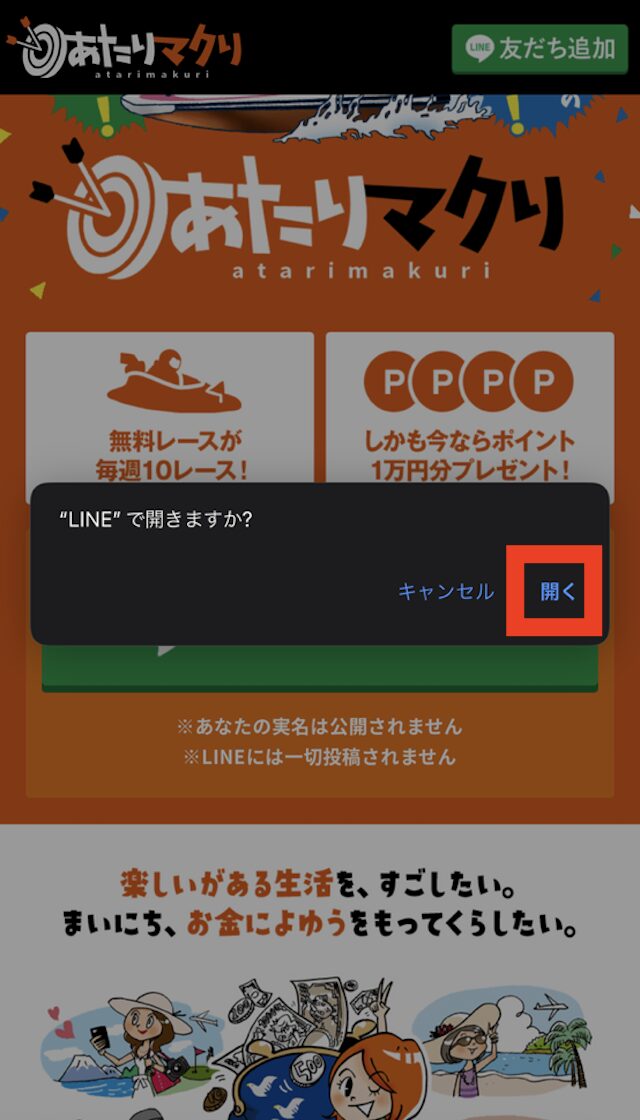Image resolution: width=640 pixels, height=1120 pixels.
Task: Cancel the LINE open dialog
Action: [446, 591]
